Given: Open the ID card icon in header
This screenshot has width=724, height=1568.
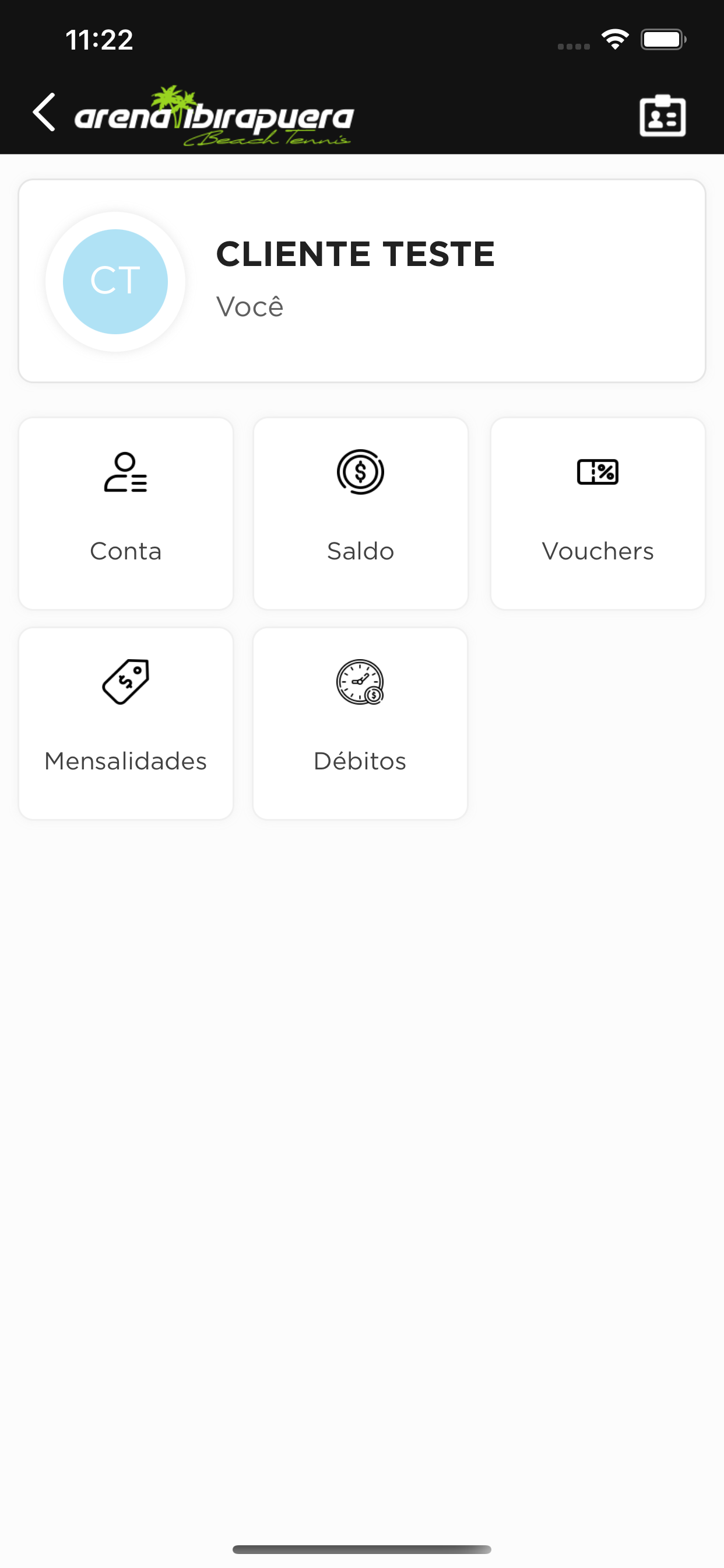Looking at the screenshot, I should [663, 115].
